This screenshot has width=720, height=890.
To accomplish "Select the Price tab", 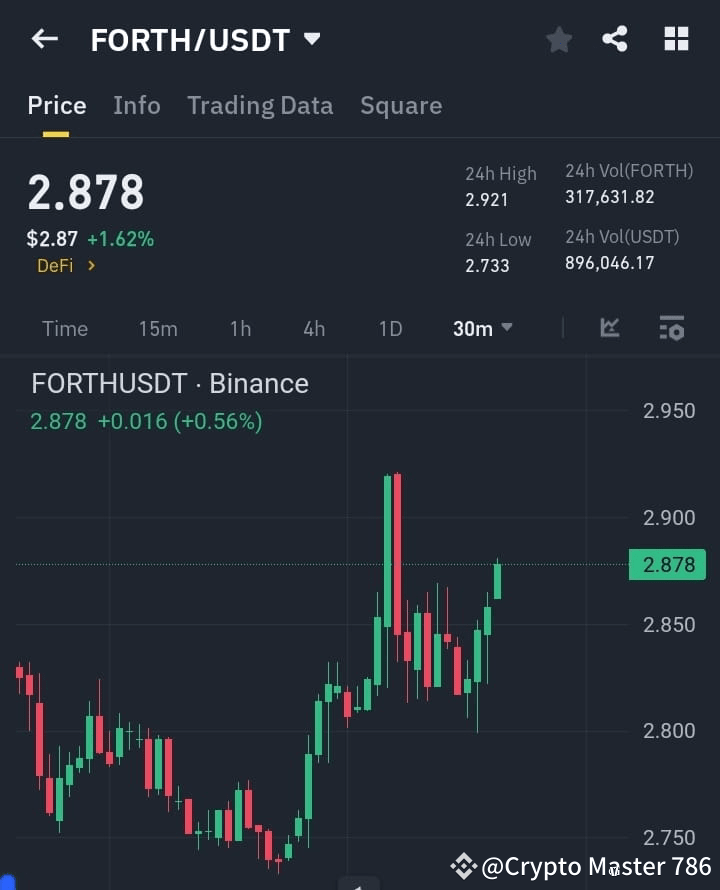I will 57,105.
